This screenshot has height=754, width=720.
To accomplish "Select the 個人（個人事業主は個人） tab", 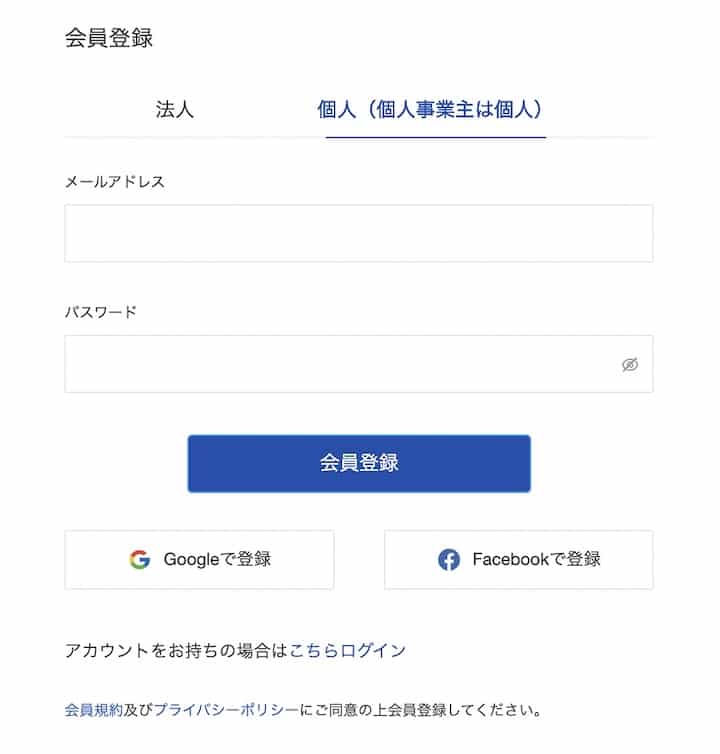I will 435,110.
